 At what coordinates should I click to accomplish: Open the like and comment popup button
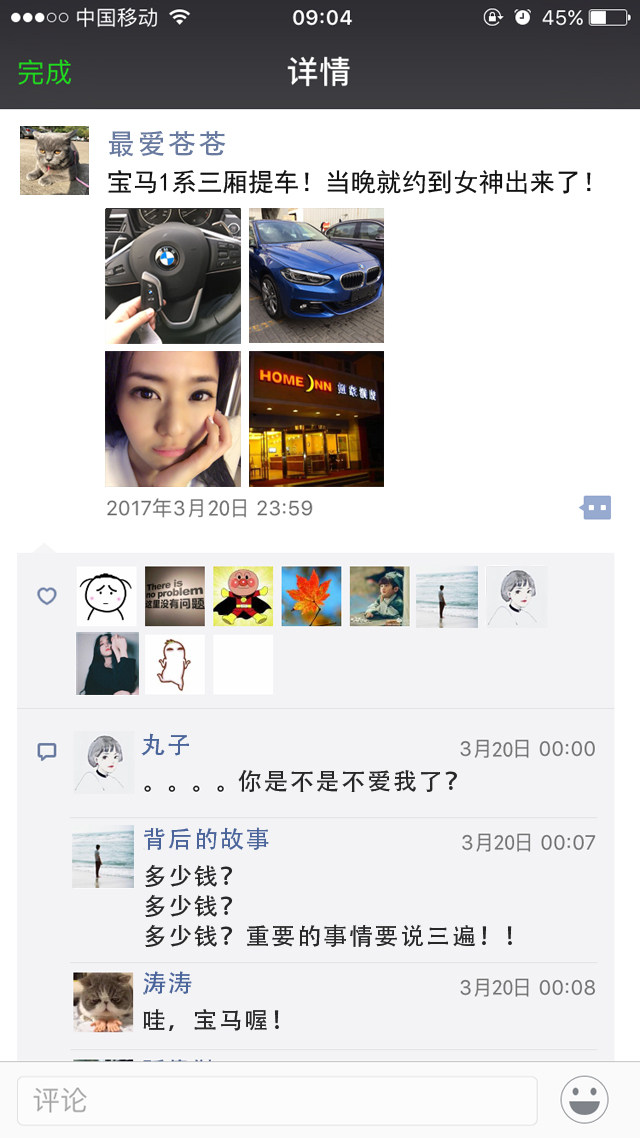(596, 508)
